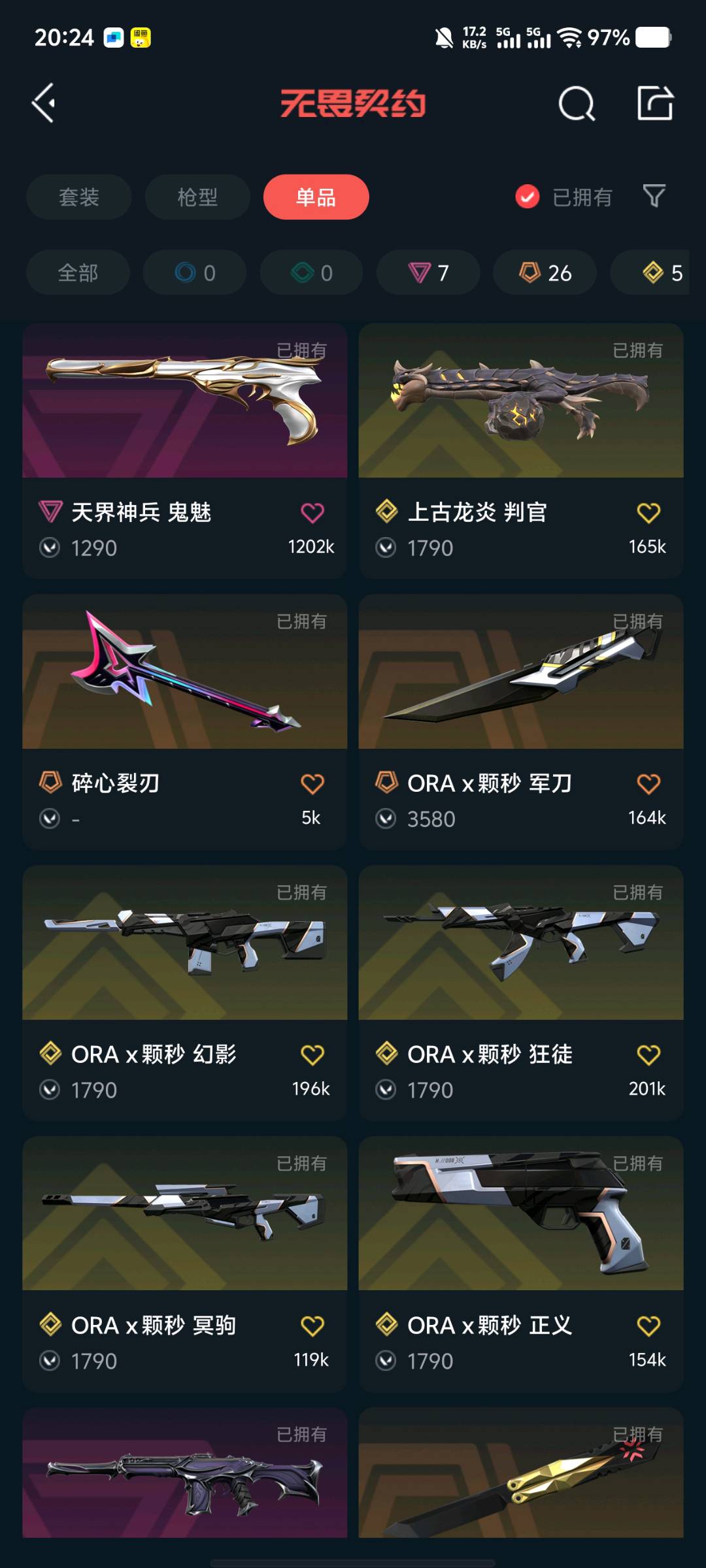The height and width of the screenshot is (1568, 706).
Task: Open the search icon
Action: pyautogui.click(x=576, y=103)
